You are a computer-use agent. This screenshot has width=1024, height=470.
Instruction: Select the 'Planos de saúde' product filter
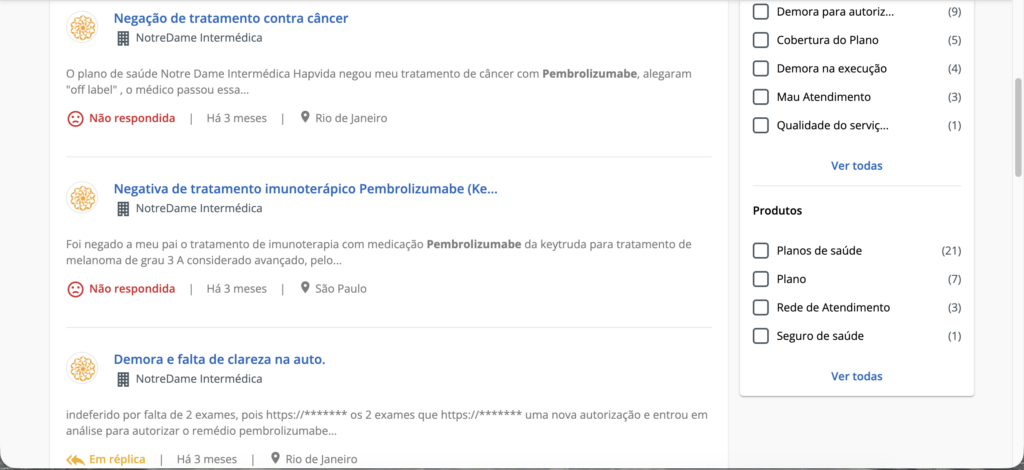pos(761,251)
